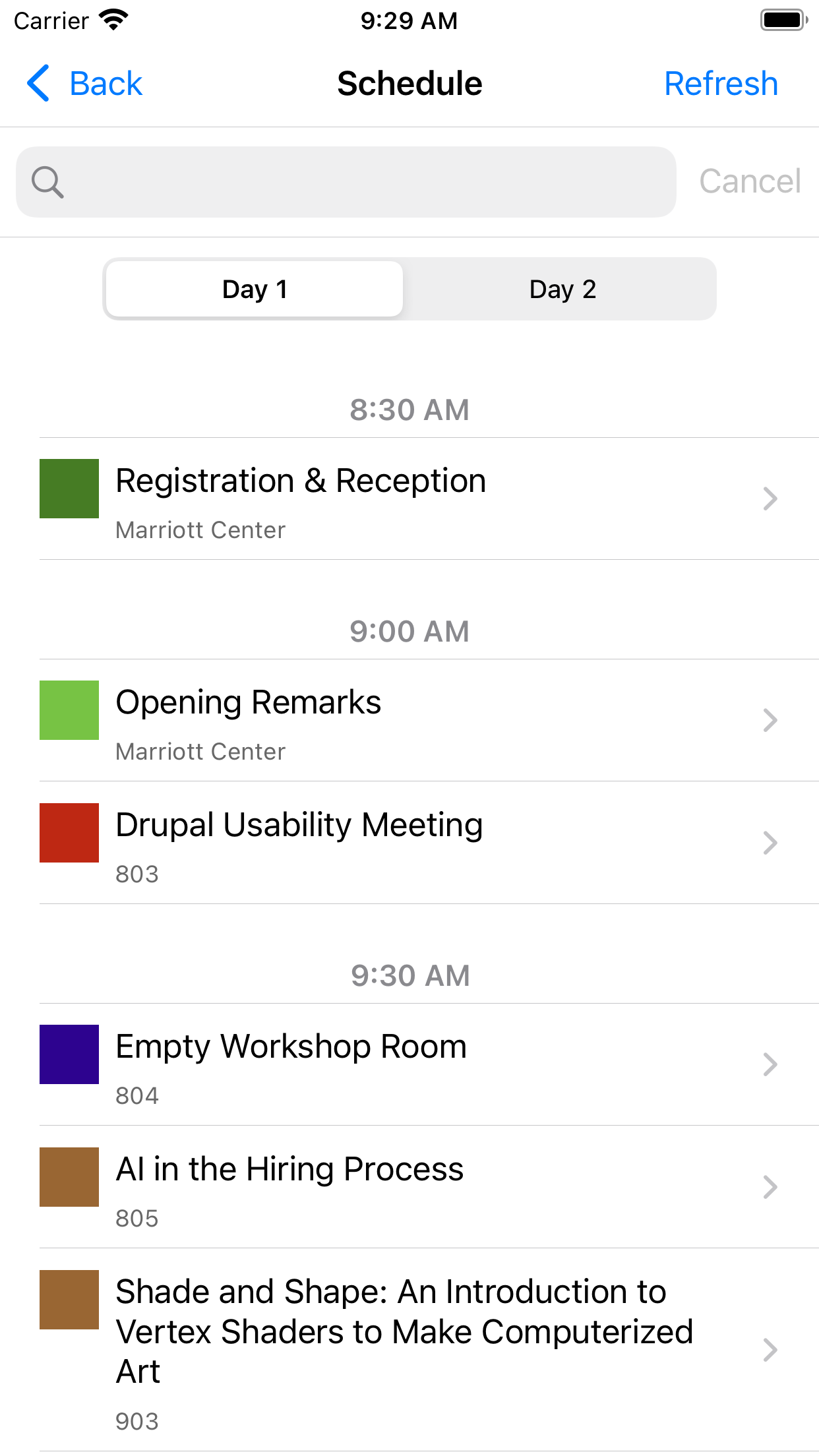View Opening Remarks details
This screenshot has width=819, height=1456.
pyautogui.click(x=409, y=720)
